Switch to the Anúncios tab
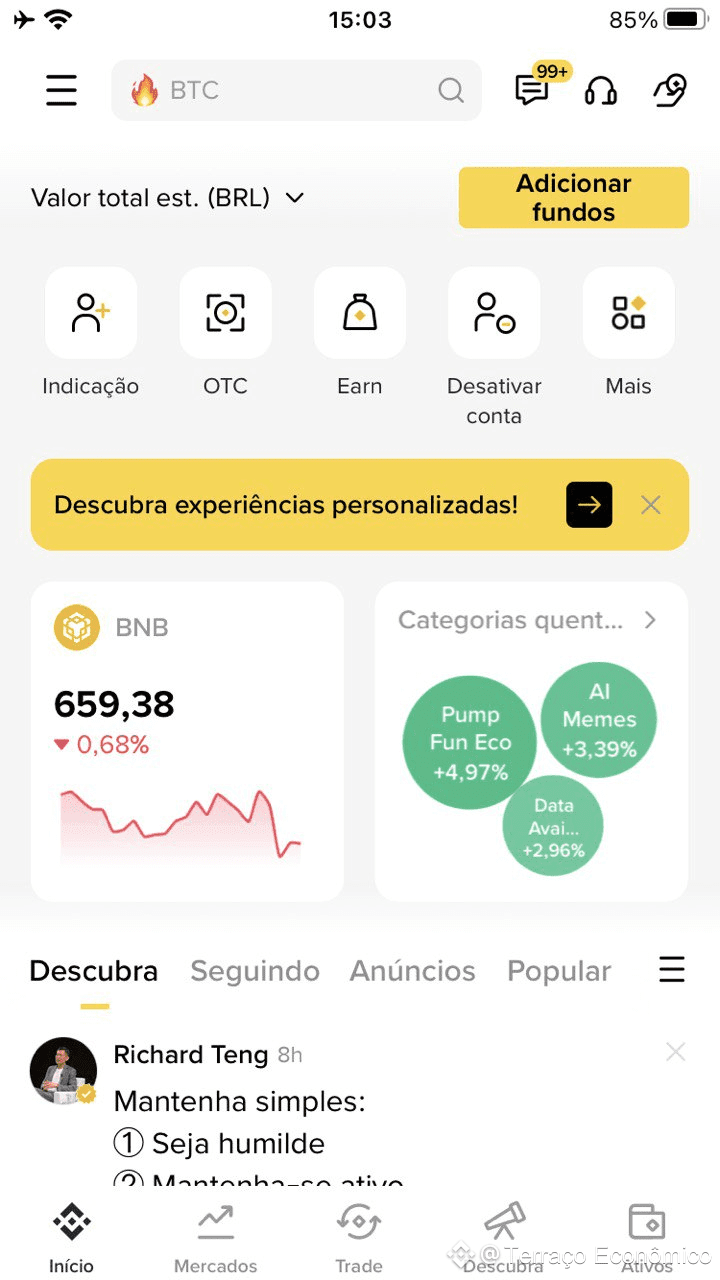Screen dimensions: 720x1280 (412, 971)
